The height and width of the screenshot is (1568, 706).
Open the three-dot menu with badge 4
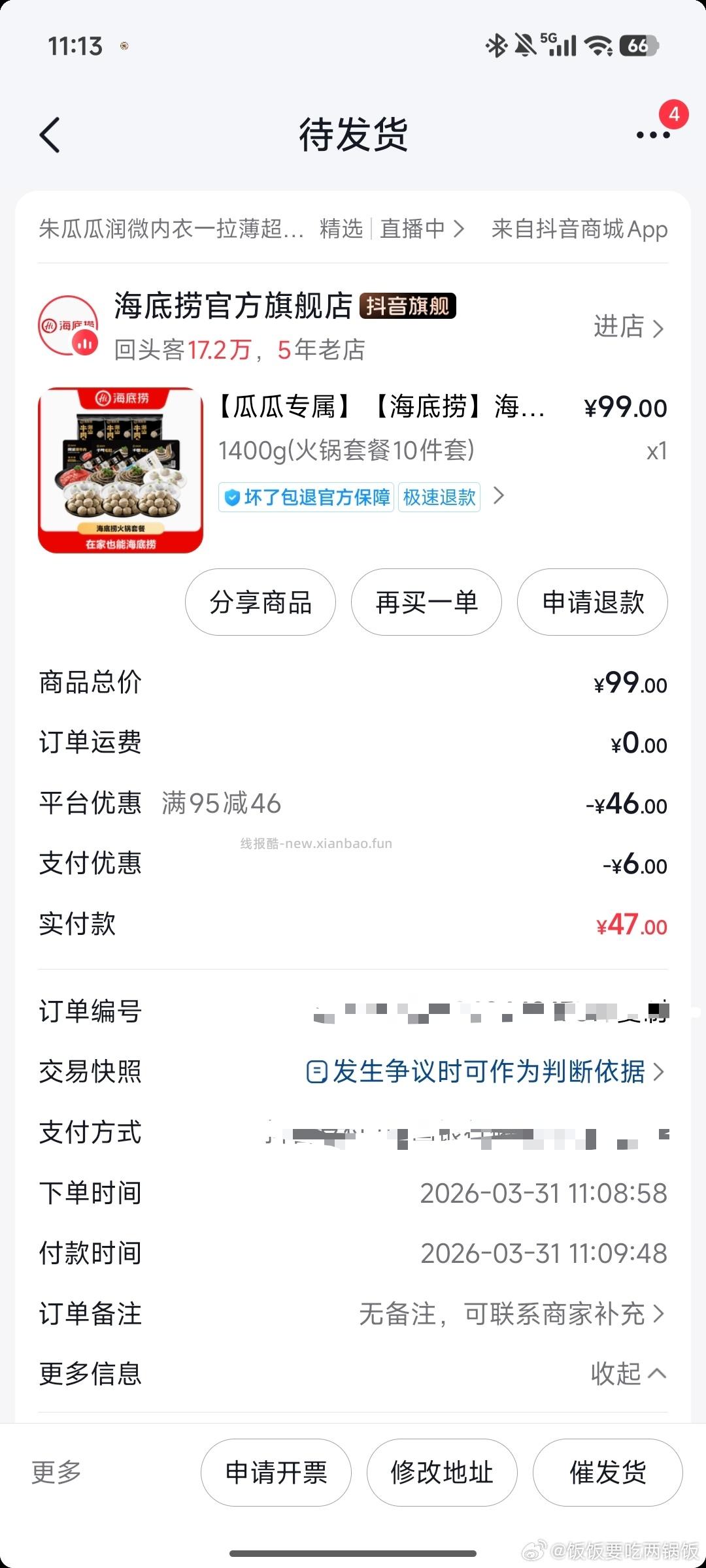[x=653, y=135]
